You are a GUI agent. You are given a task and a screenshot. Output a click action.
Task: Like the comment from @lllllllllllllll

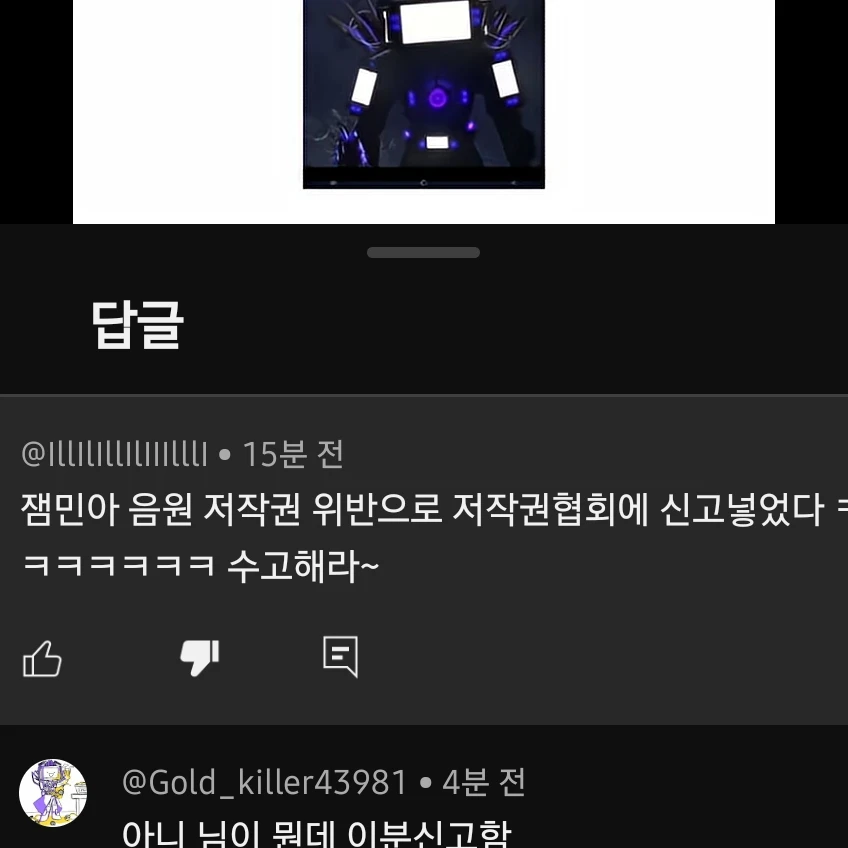click(42, 659)
